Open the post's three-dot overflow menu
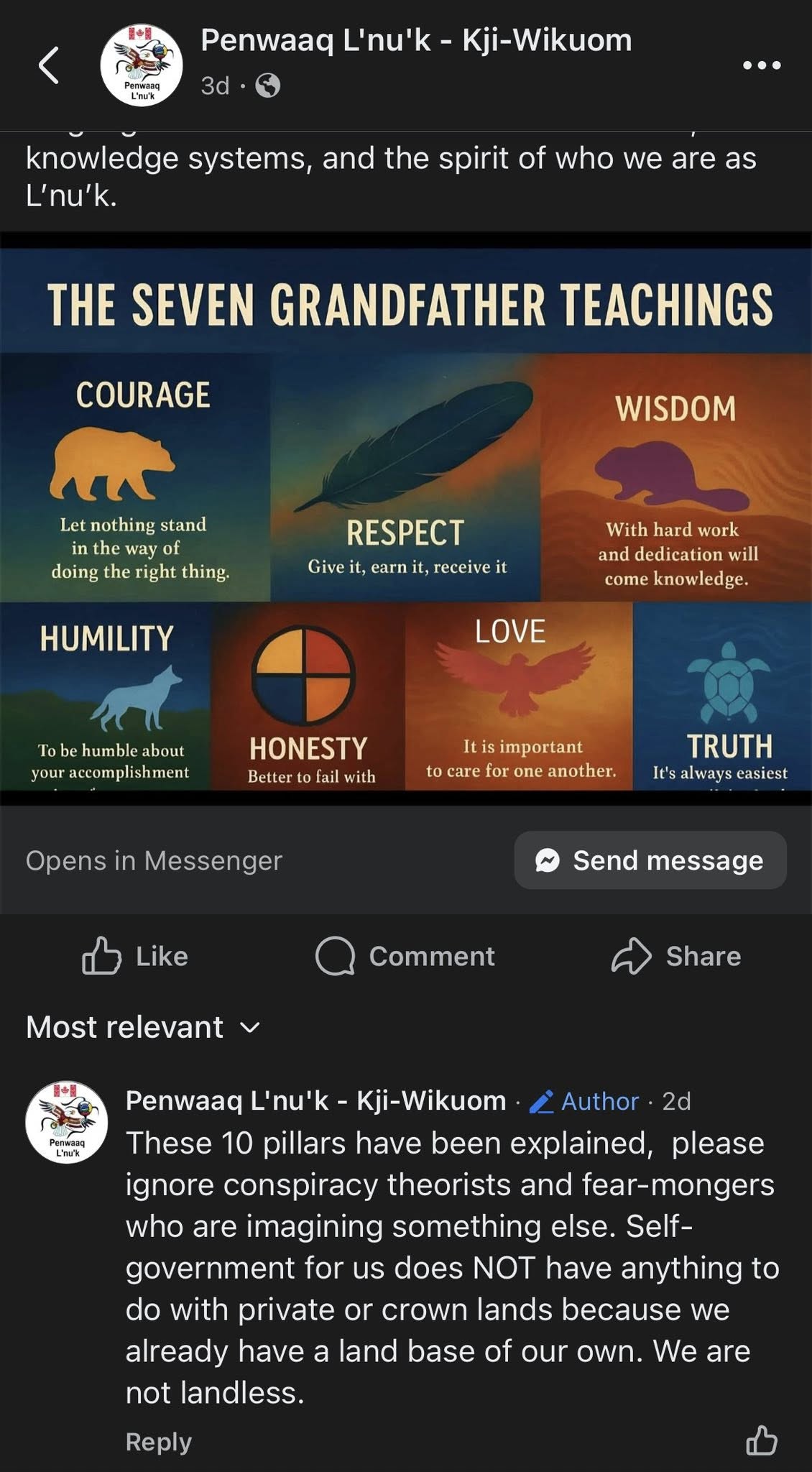Viewport: 812px width, 1472px height. pos(761,65)
